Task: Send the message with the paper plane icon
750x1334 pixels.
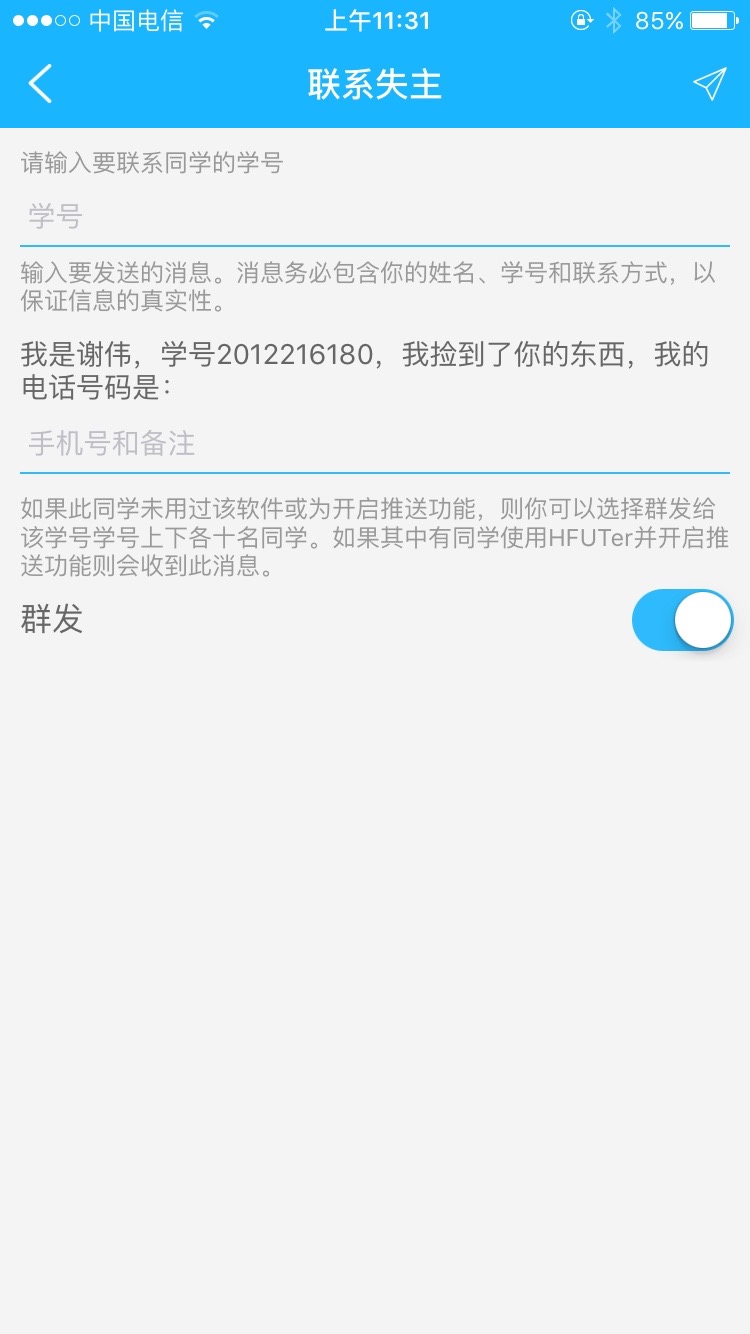Action: [x=709, y=84]
